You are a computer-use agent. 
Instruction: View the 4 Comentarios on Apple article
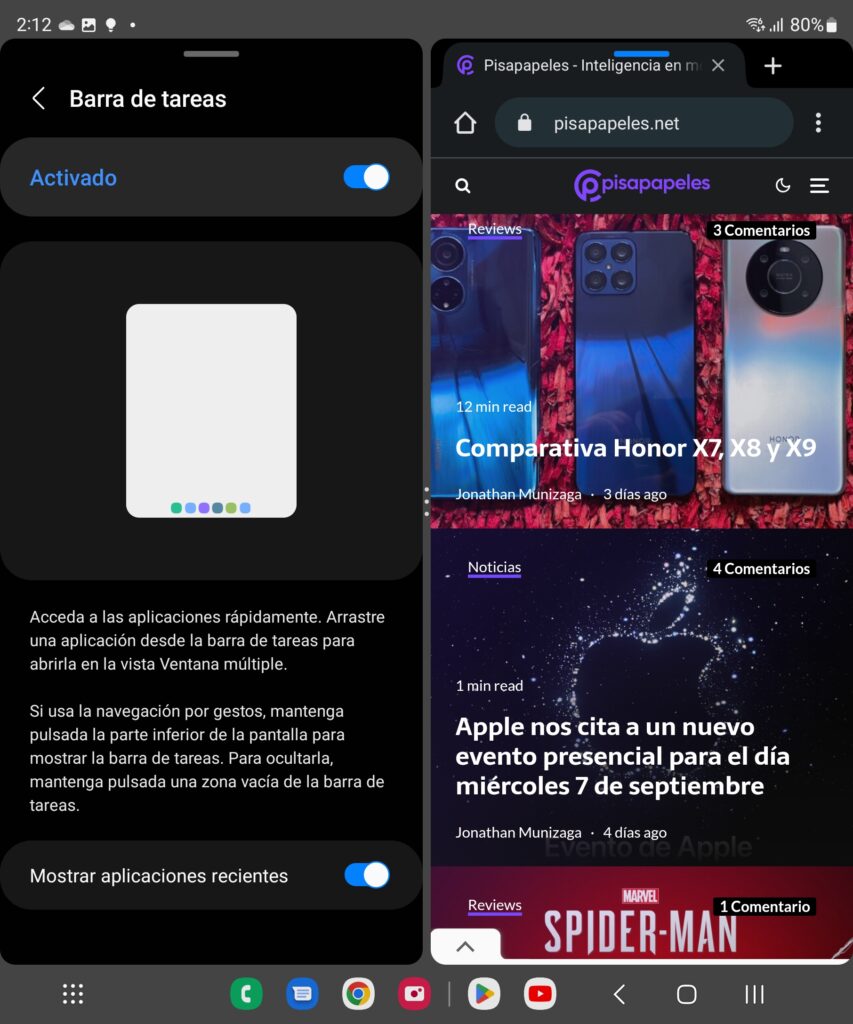760,569
